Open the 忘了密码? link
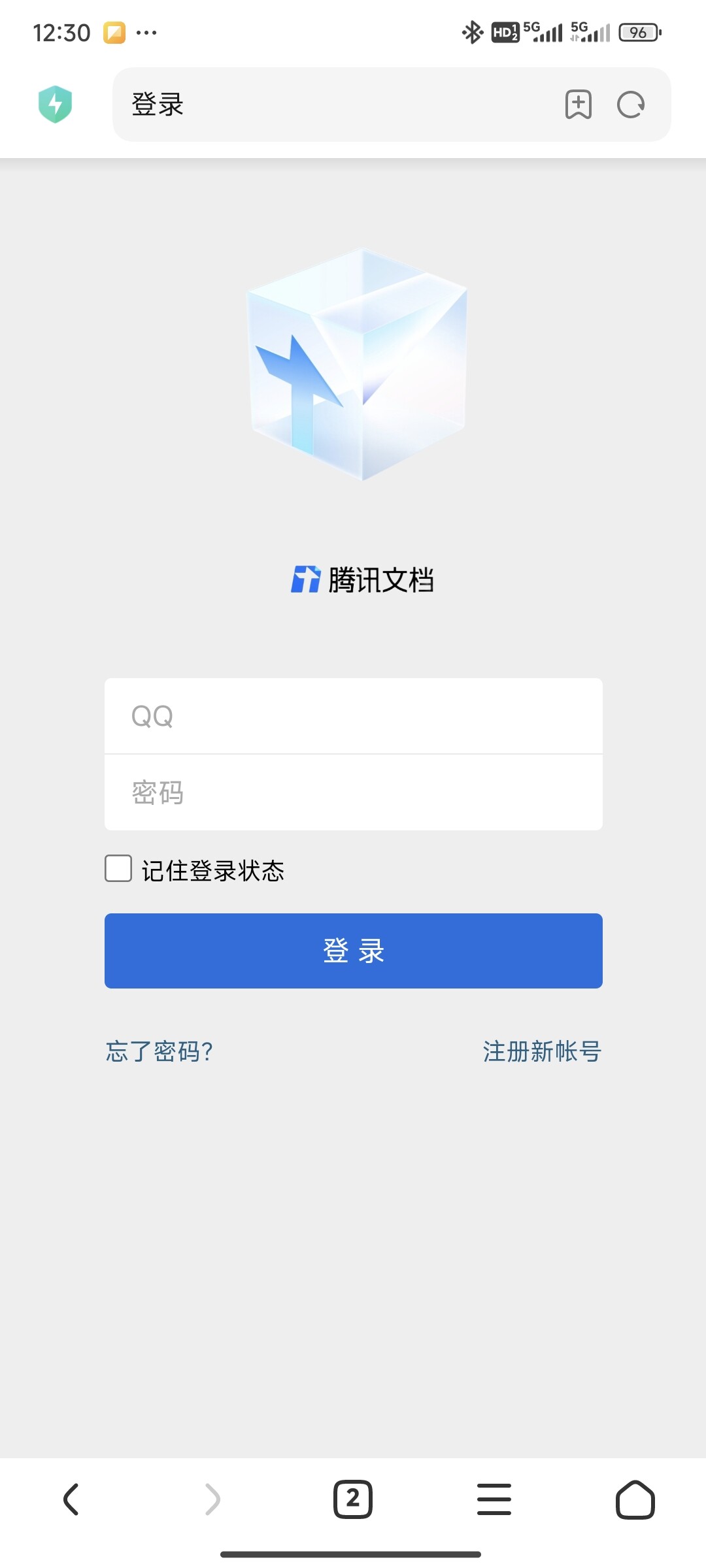Screen dimensions: 706x1568 pyautogui.click(x=160, y=1051)
